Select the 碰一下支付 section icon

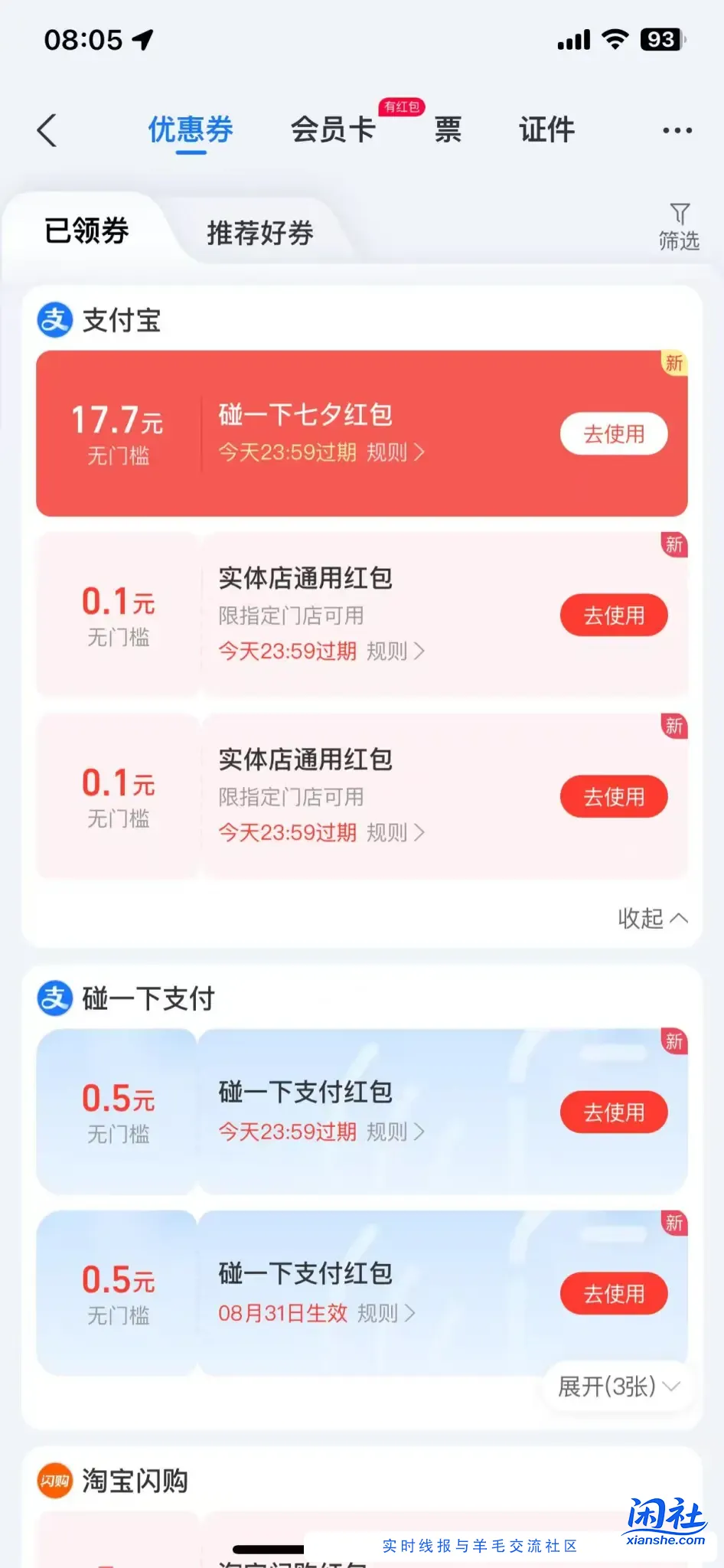(x=54, y=998)
